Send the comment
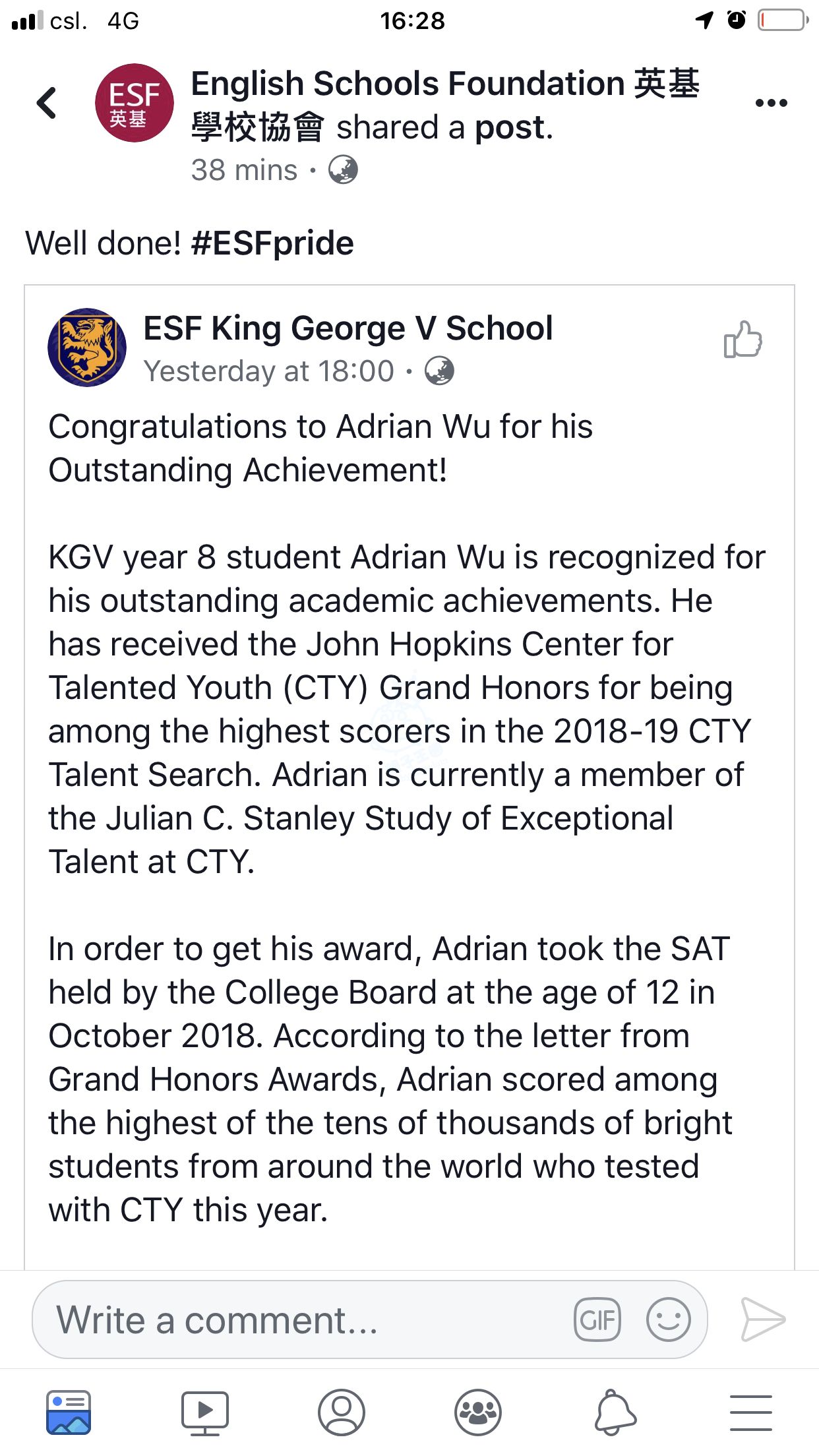Viewport: 819px width, 1456px height. (x=763, y=1319)
